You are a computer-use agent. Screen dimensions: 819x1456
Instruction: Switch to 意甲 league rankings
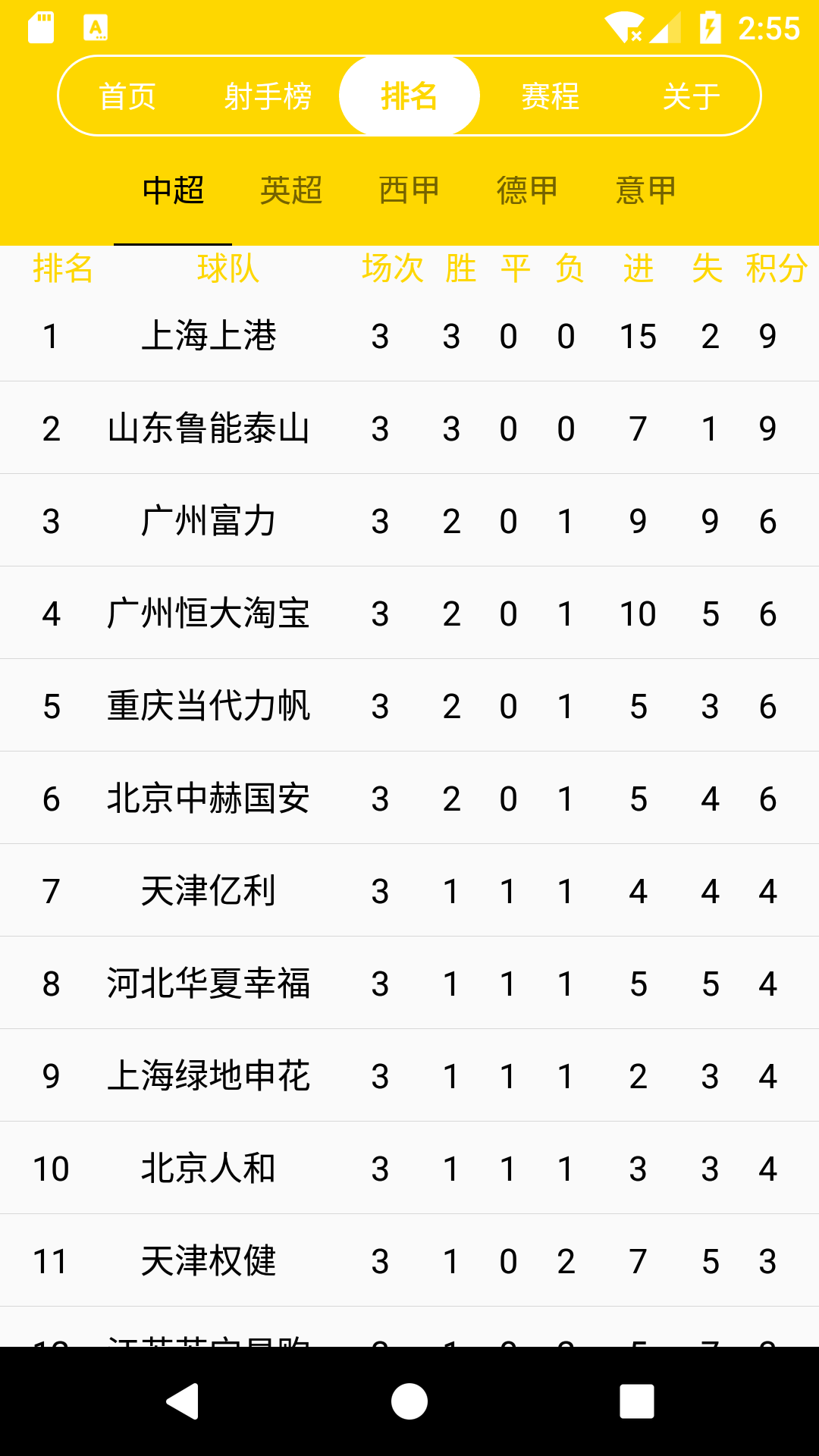pyautogui.click(x=645, y=190)
